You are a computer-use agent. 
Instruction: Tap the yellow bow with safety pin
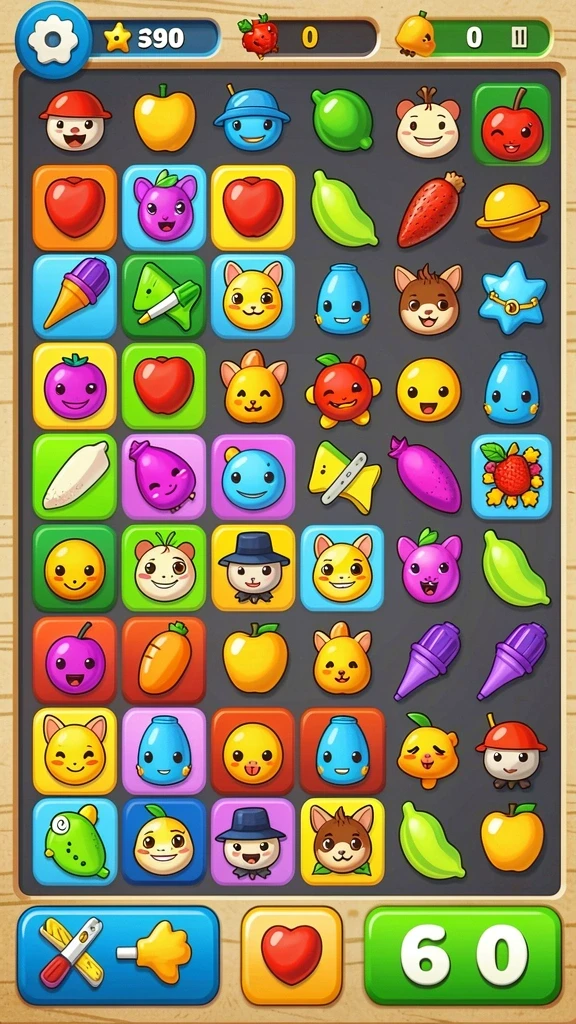coord(343,476)
